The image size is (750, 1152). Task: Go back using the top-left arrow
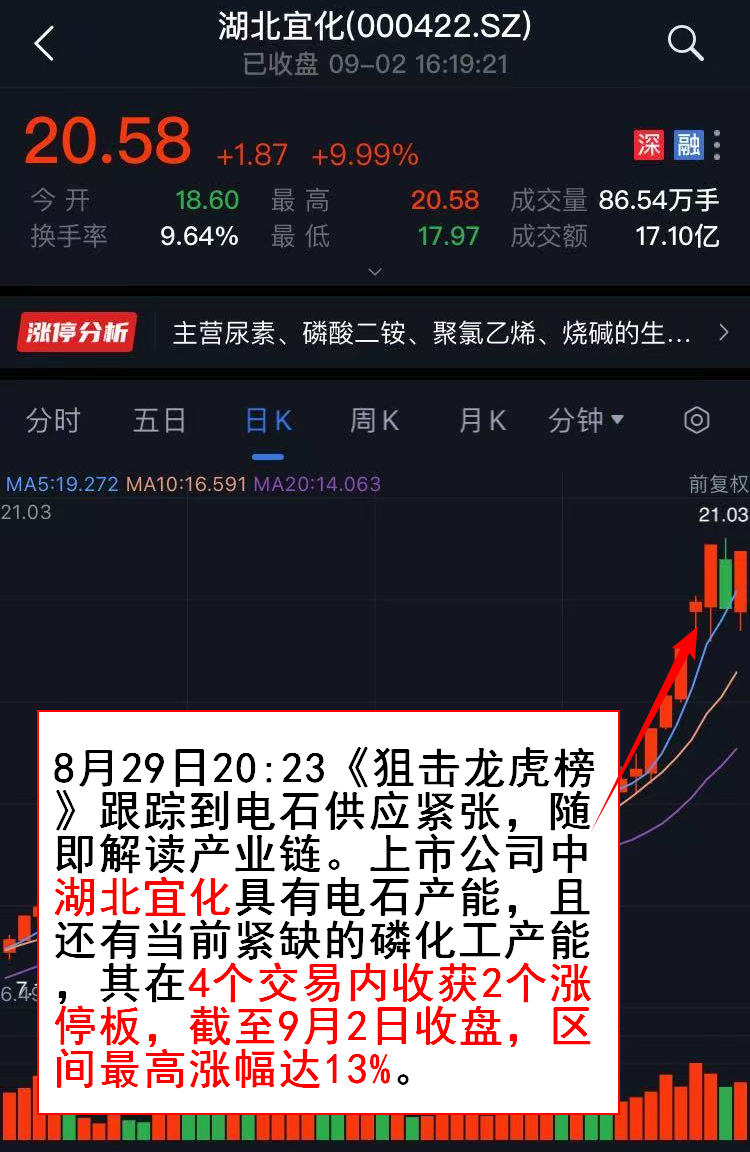[44, 44]
